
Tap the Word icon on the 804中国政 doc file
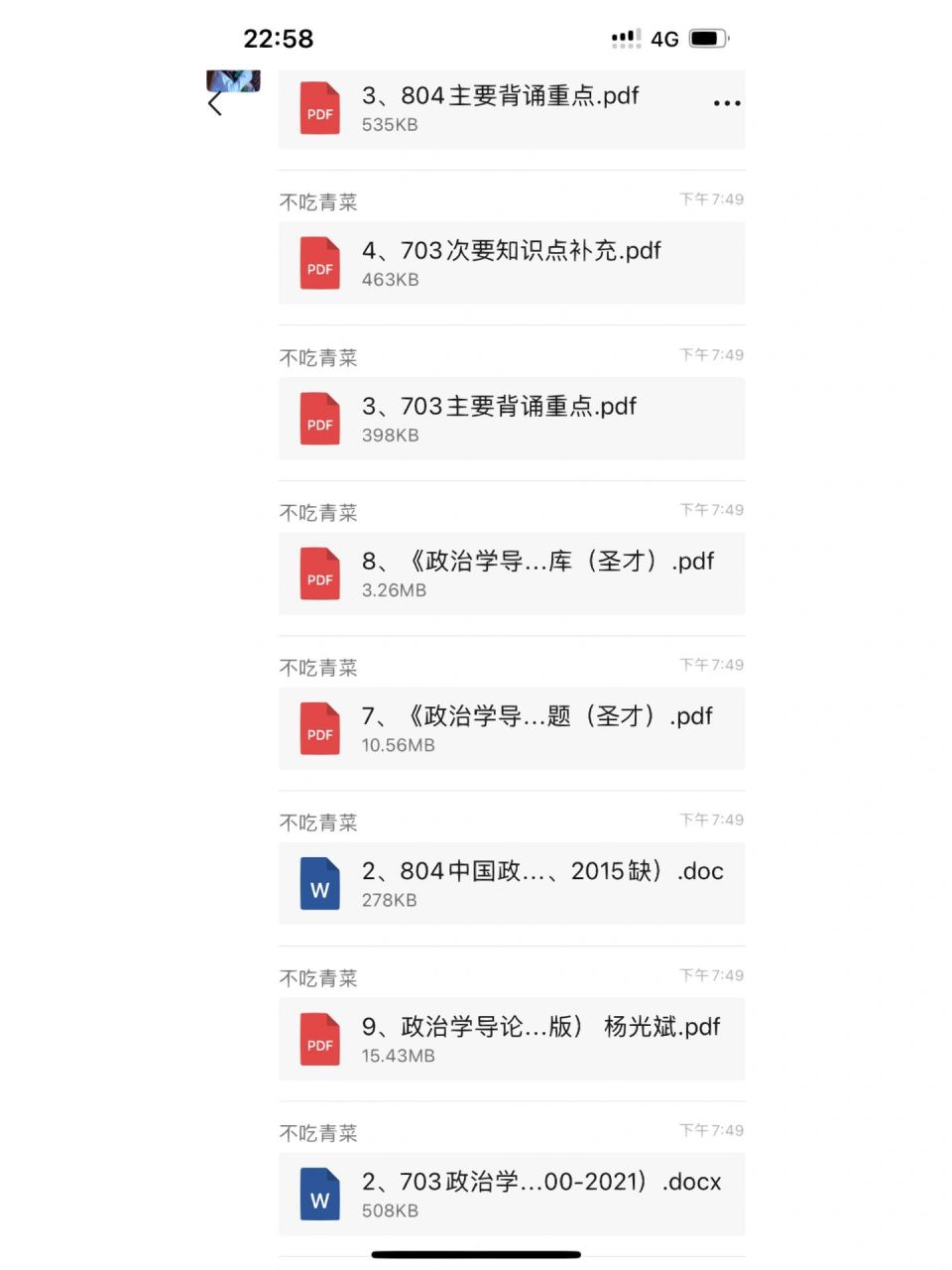pos(318,883)
